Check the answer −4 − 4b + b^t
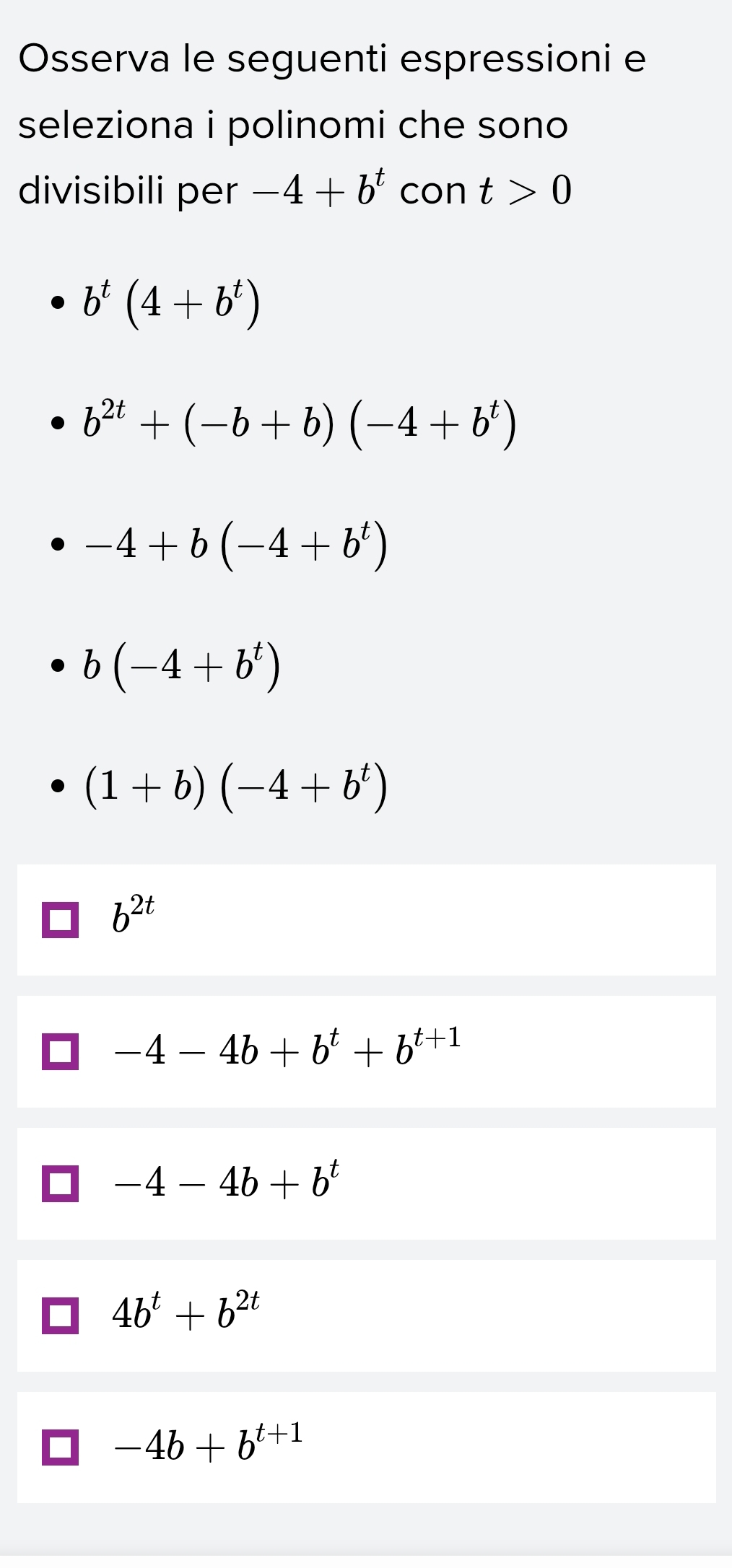Viewport: 732px width, 1568px height. (x=61, y=1183)
